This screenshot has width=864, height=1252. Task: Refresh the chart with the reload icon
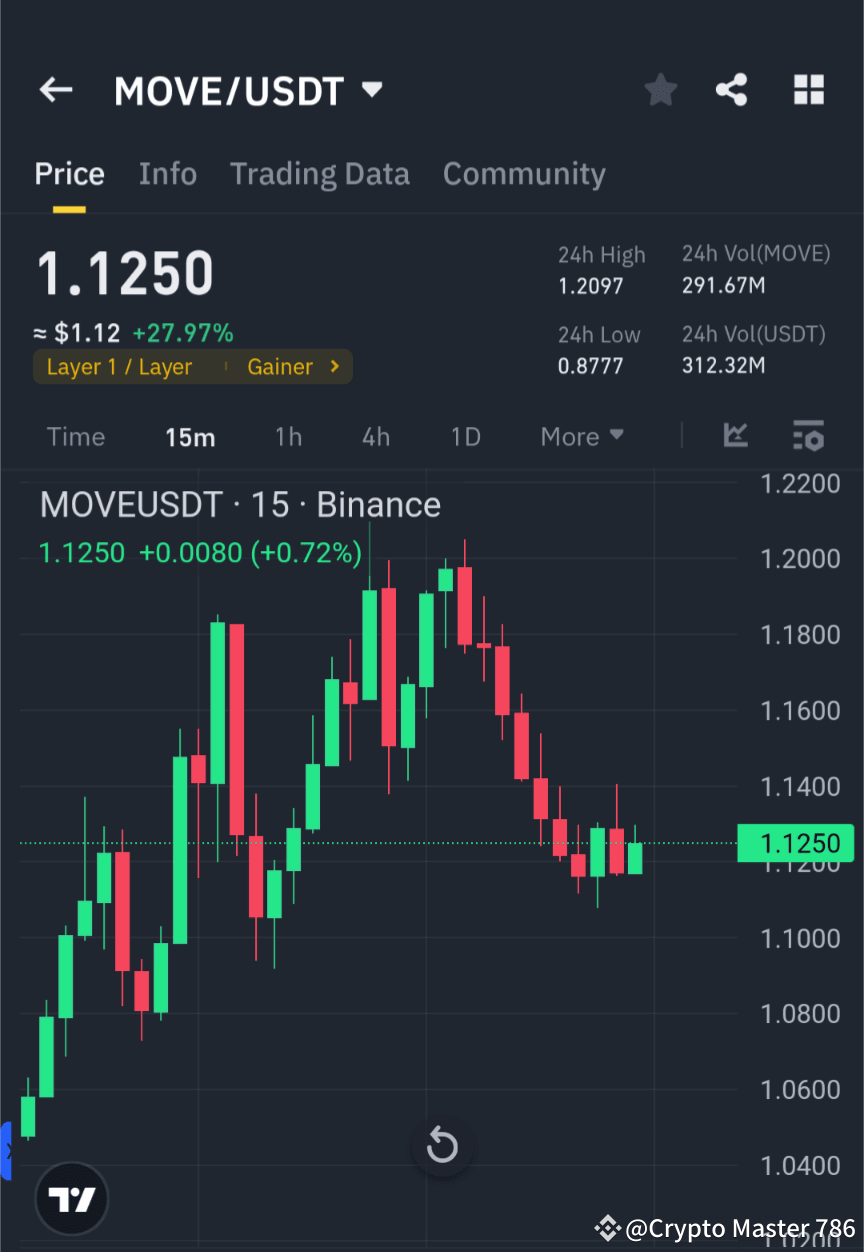tap(442, 1146)
